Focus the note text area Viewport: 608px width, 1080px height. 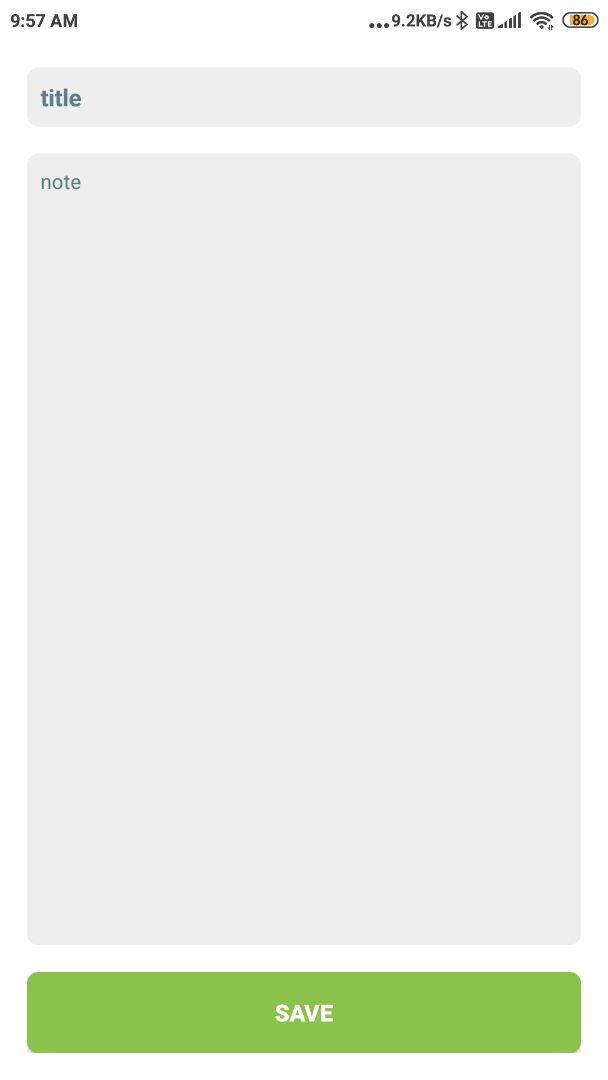[x=304, y=549]
